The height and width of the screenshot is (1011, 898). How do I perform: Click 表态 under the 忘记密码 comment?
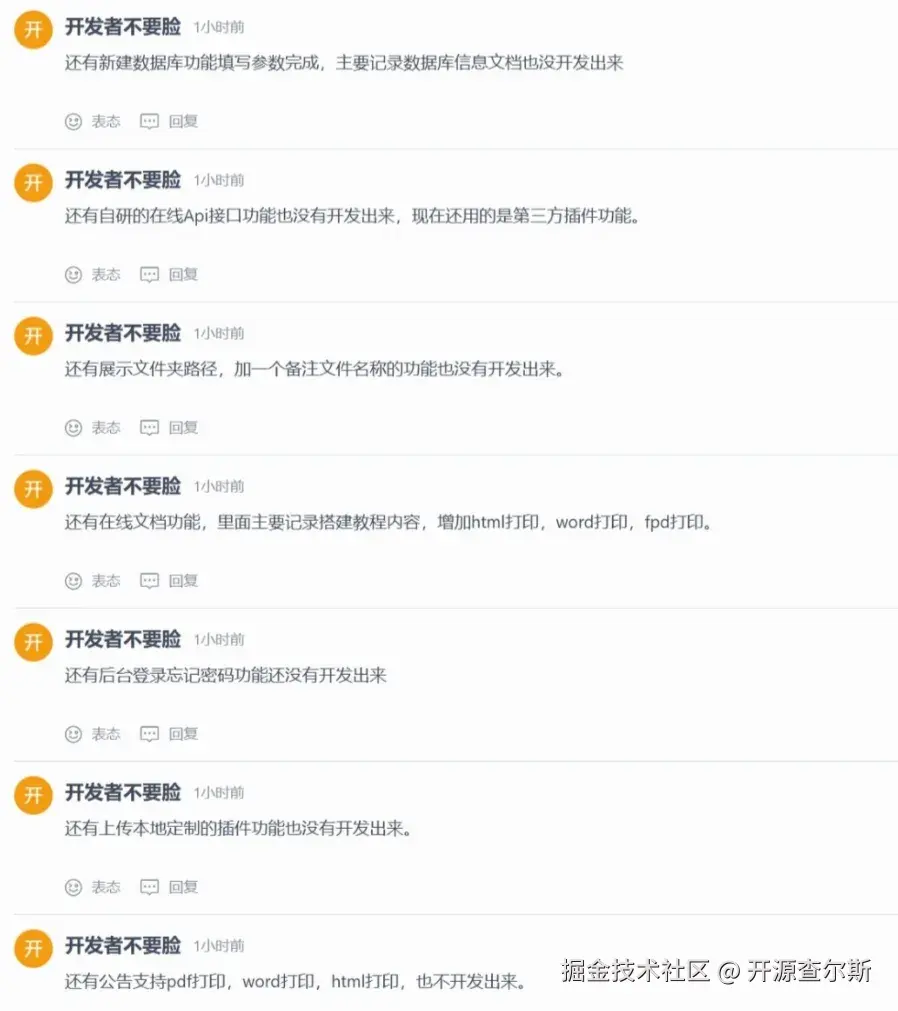click(x=104, y=733)
